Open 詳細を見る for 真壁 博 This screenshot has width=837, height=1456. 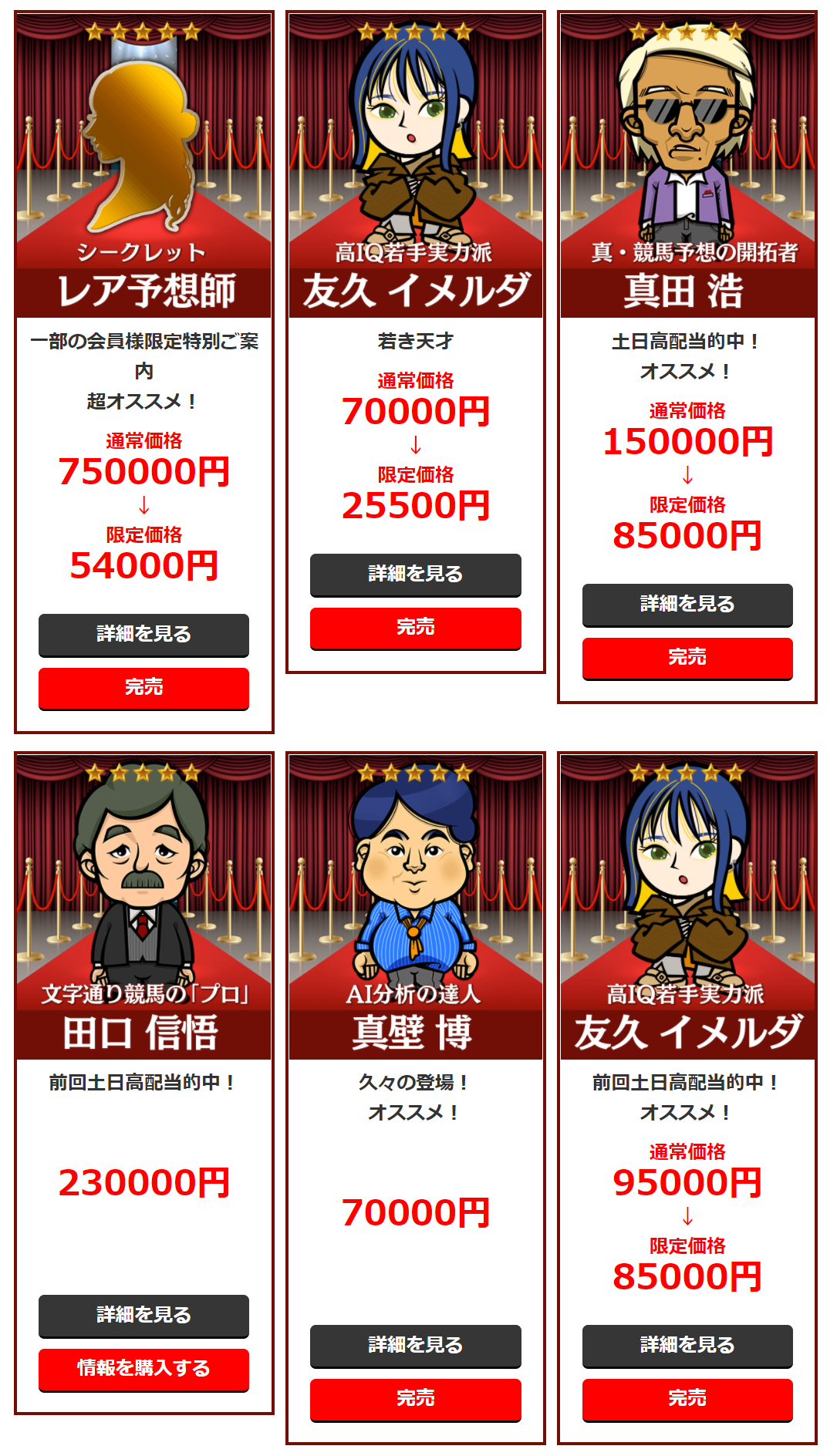click(415, 1346)
